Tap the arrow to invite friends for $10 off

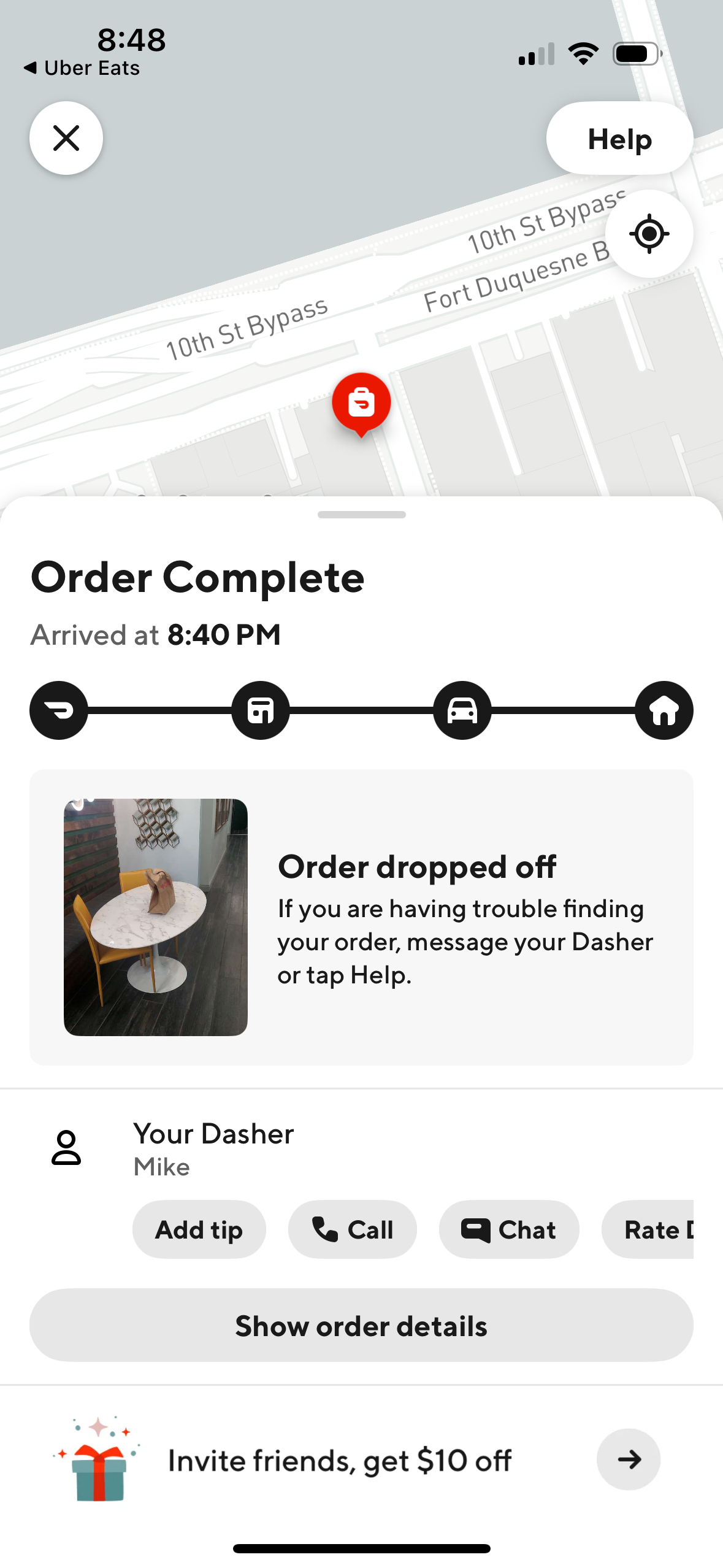click(x=629, y=1460)
